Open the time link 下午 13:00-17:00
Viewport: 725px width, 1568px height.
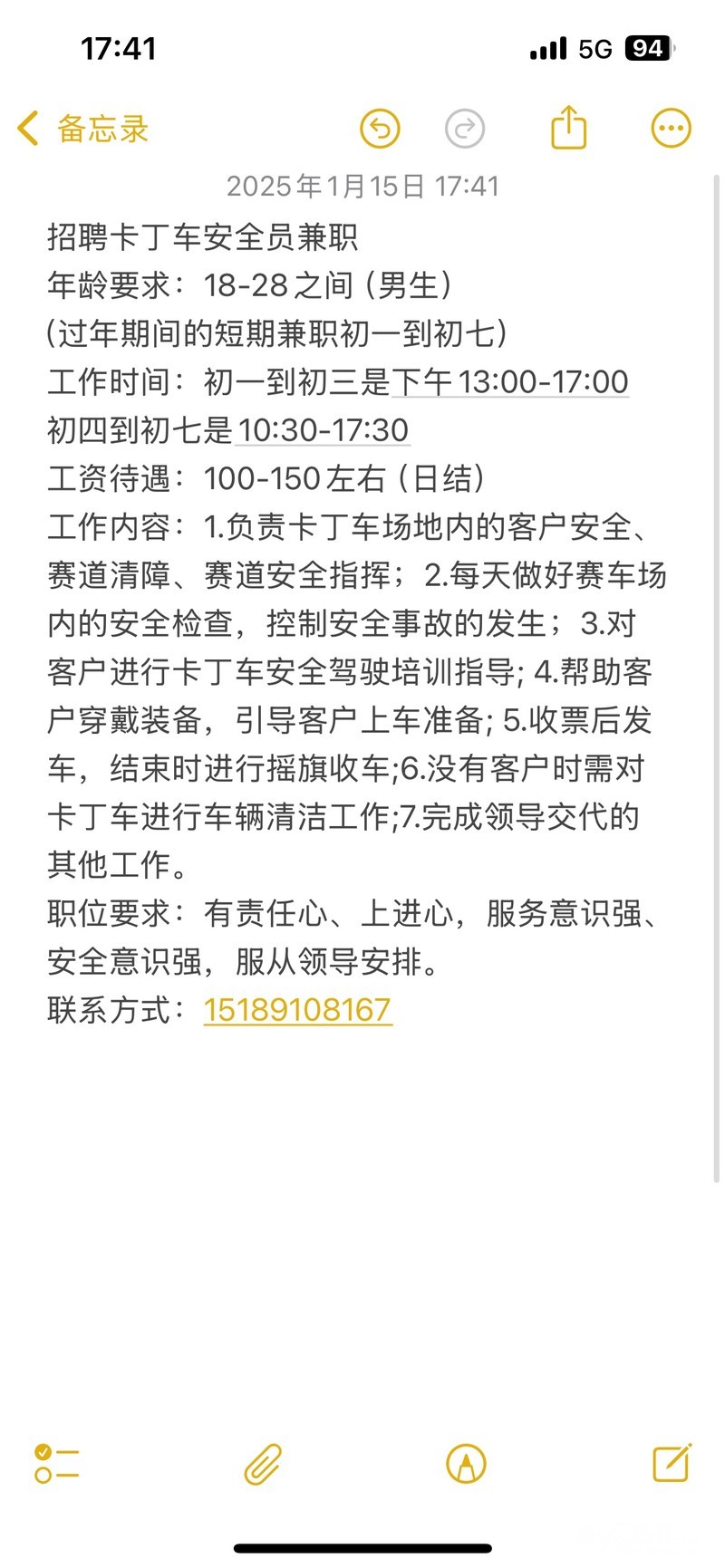coord(510,381)
